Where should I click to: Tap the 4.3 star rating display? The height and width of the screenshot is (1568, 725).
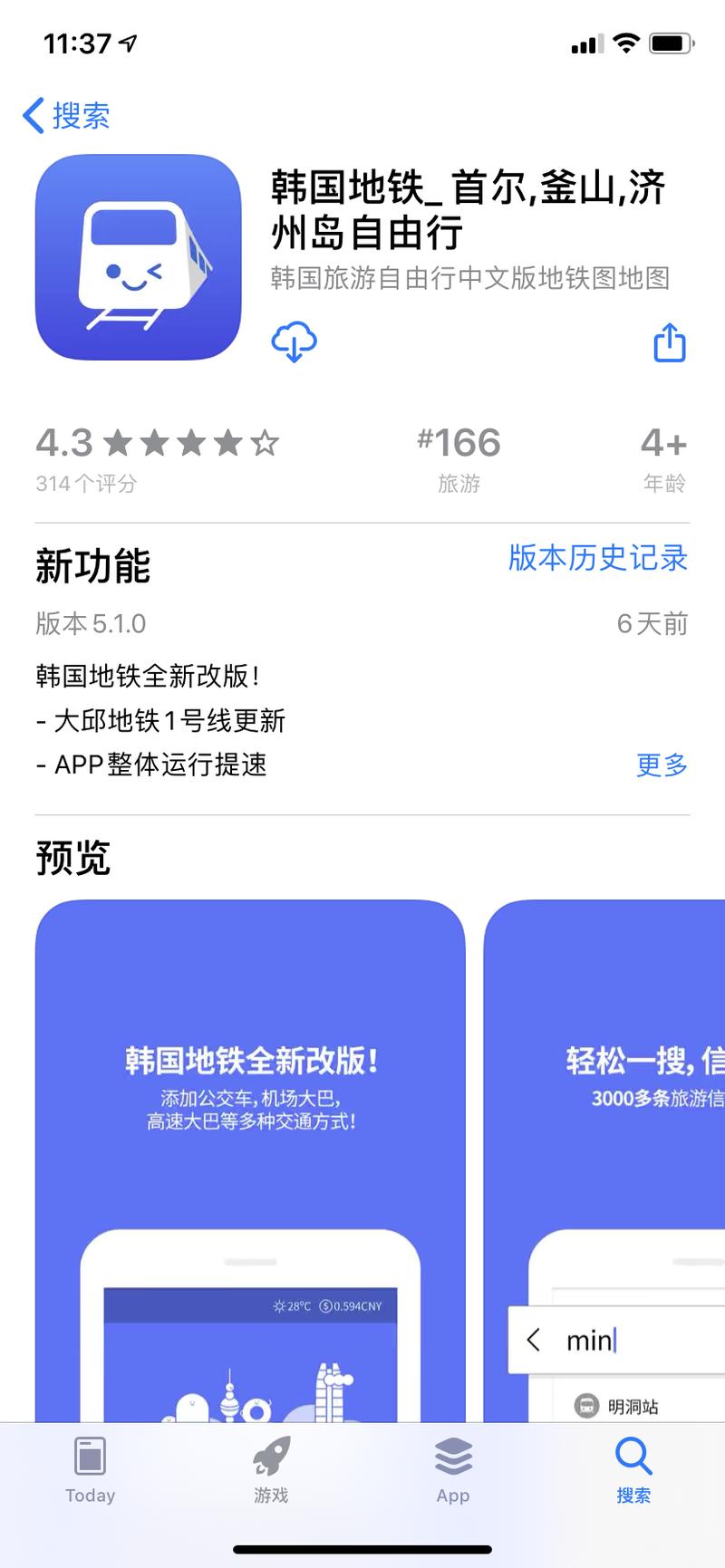pyautogui.click(x=156, y=443)
